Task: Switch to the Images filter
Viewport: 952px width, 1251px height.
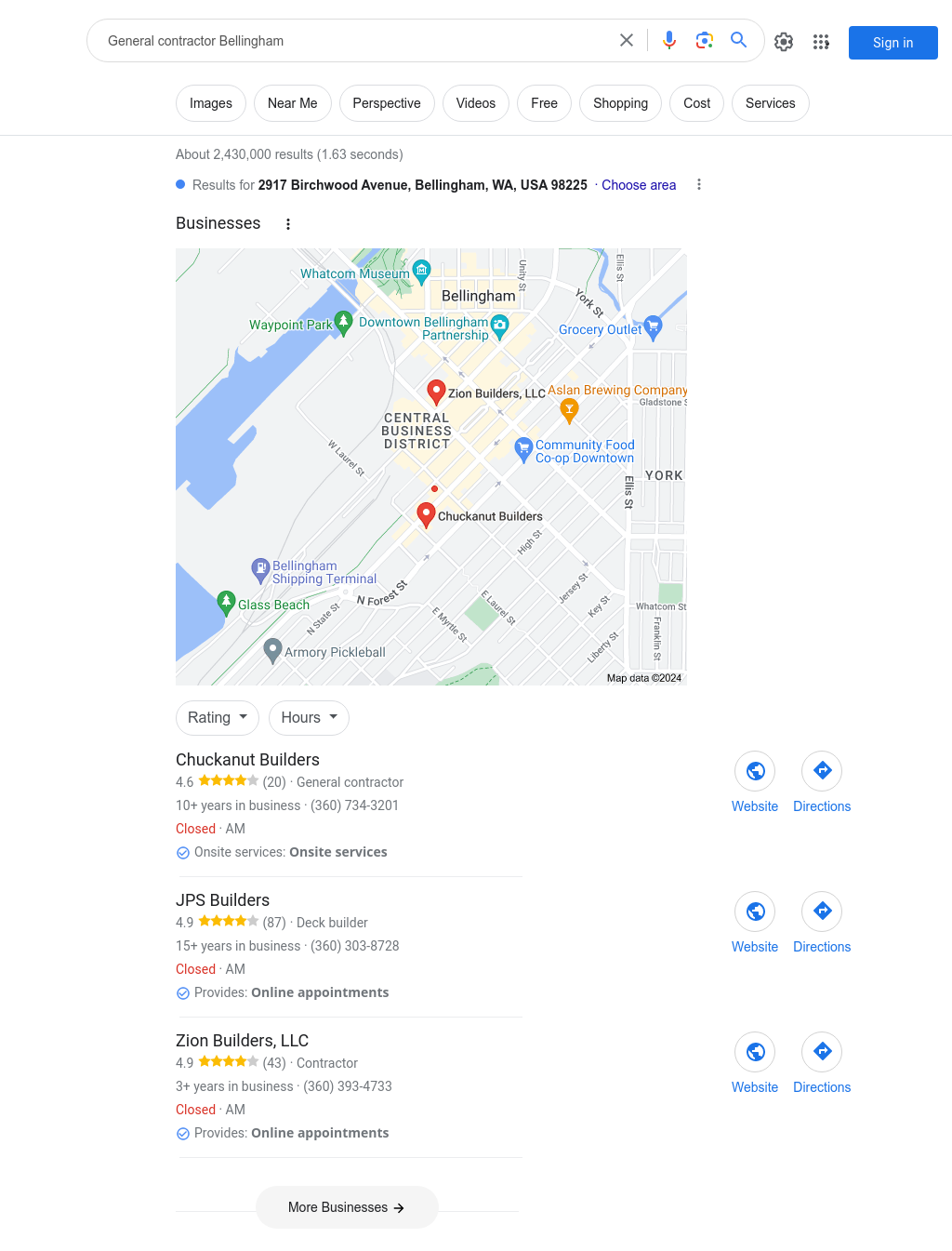Action: tap(211, 103)
